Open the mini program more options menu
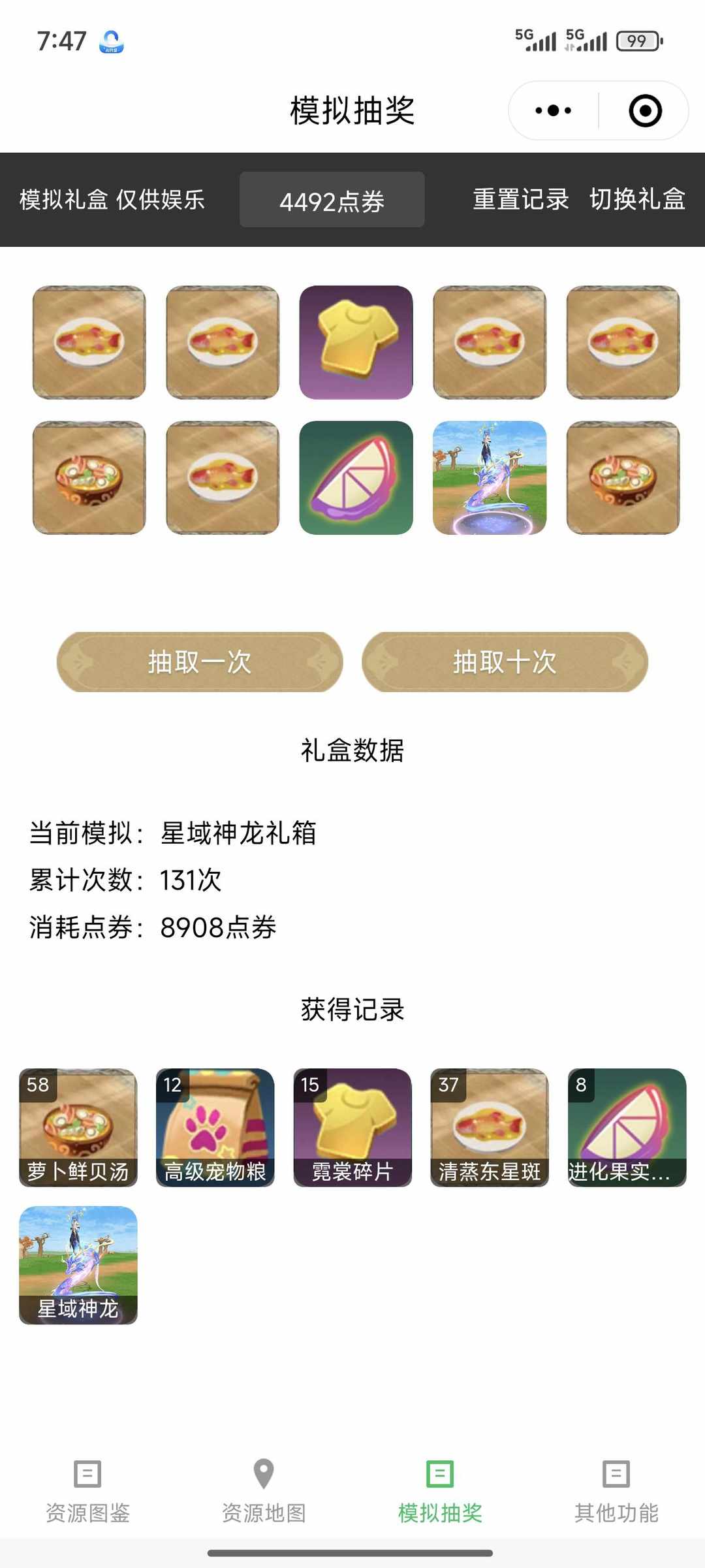Screen dimensions: 705x1568 click(554, 110)
